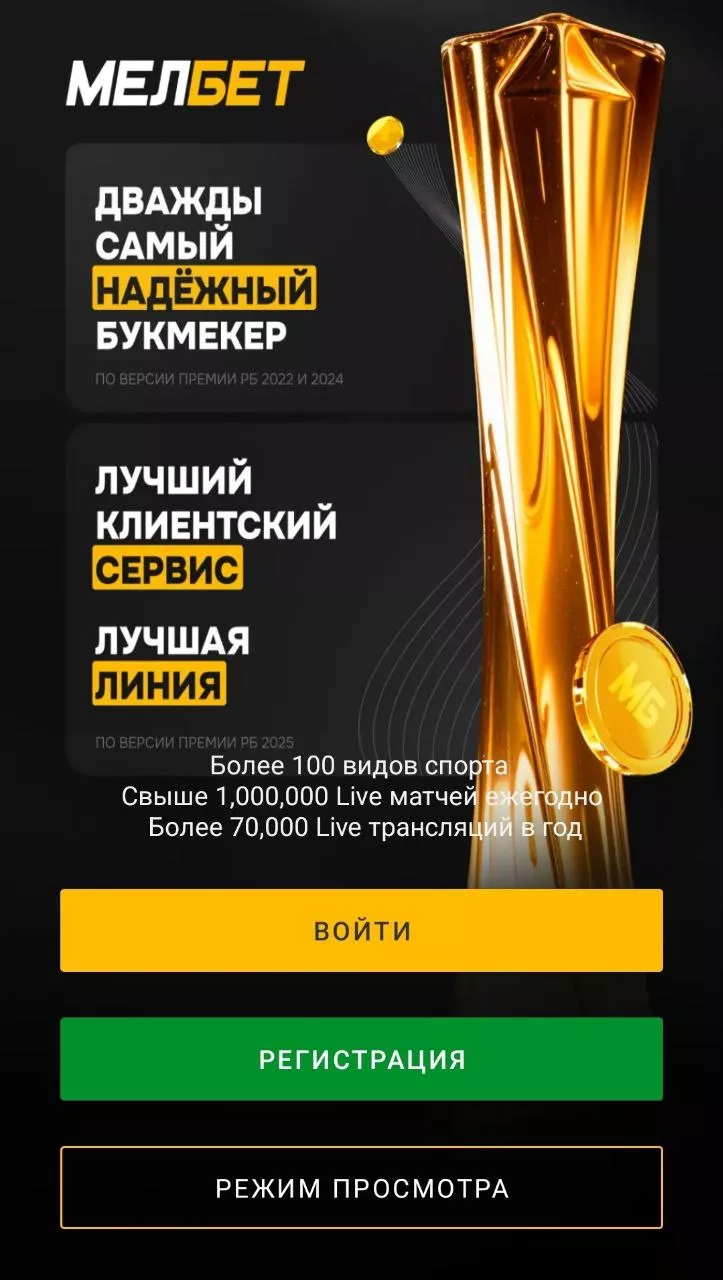Select the black МЕЛ part of the logo
The height and width of the screenshot is (1280, 723).
pyautogui.click(x=132, y=82)
